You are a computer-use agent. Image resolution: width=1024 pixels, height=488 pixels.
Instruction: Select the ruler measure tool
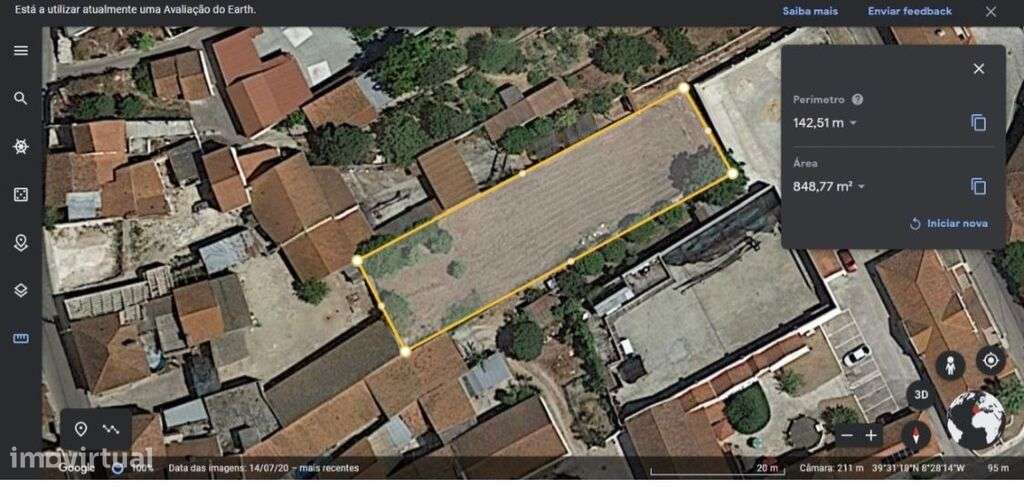tap(21, 339)
